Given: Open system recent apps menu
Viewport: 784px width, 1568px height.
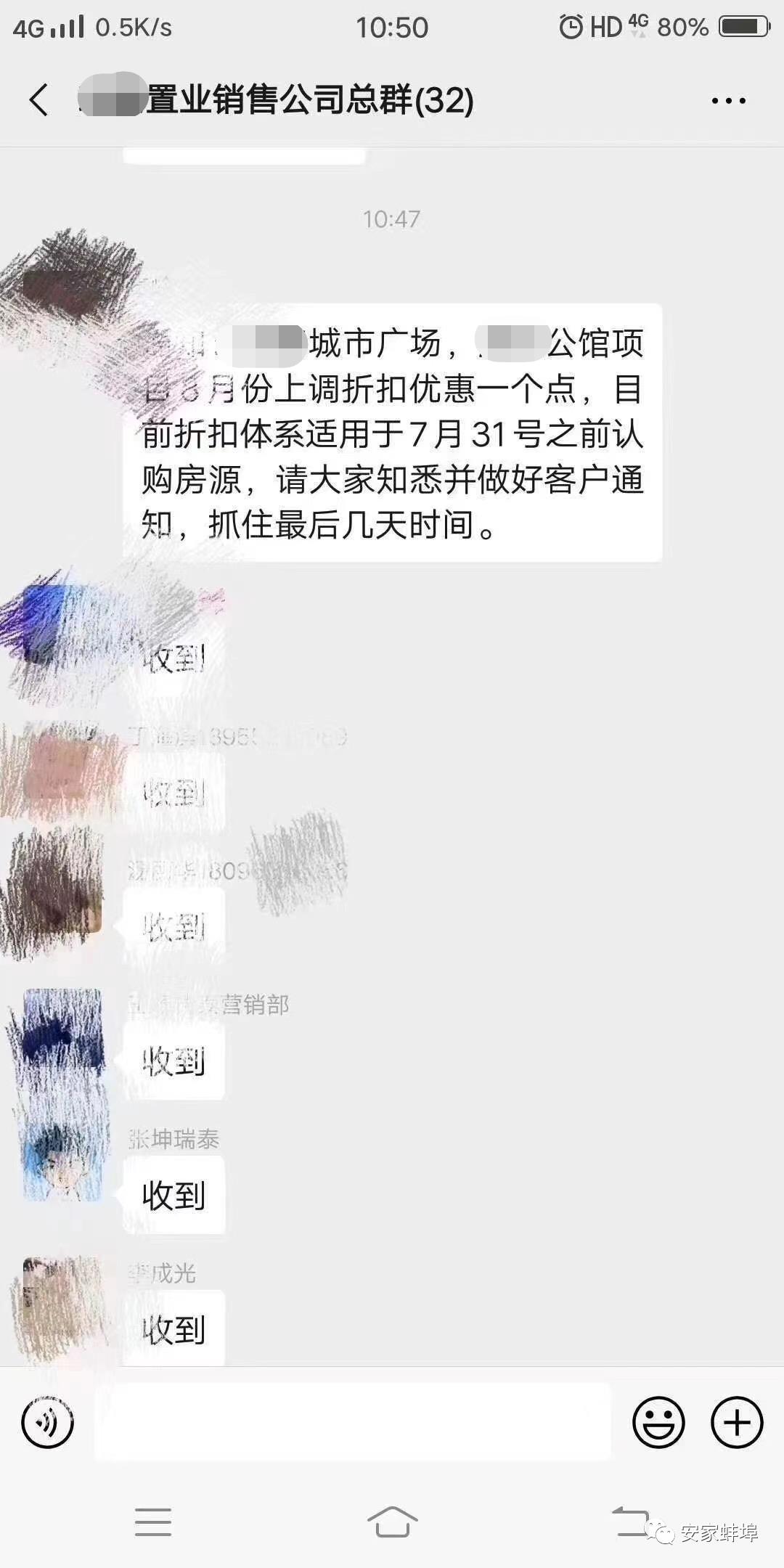Looking at the screenshot, I should tap(153, 1522).
